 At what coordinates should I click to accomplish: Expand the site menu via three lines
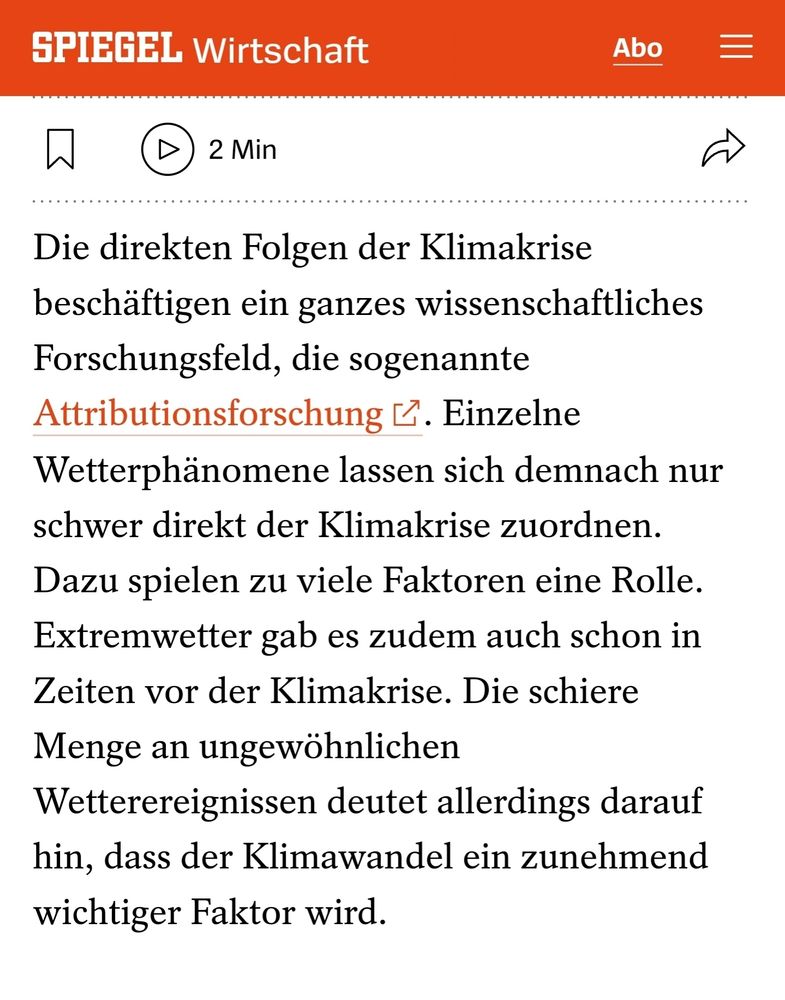coord(735,46)
